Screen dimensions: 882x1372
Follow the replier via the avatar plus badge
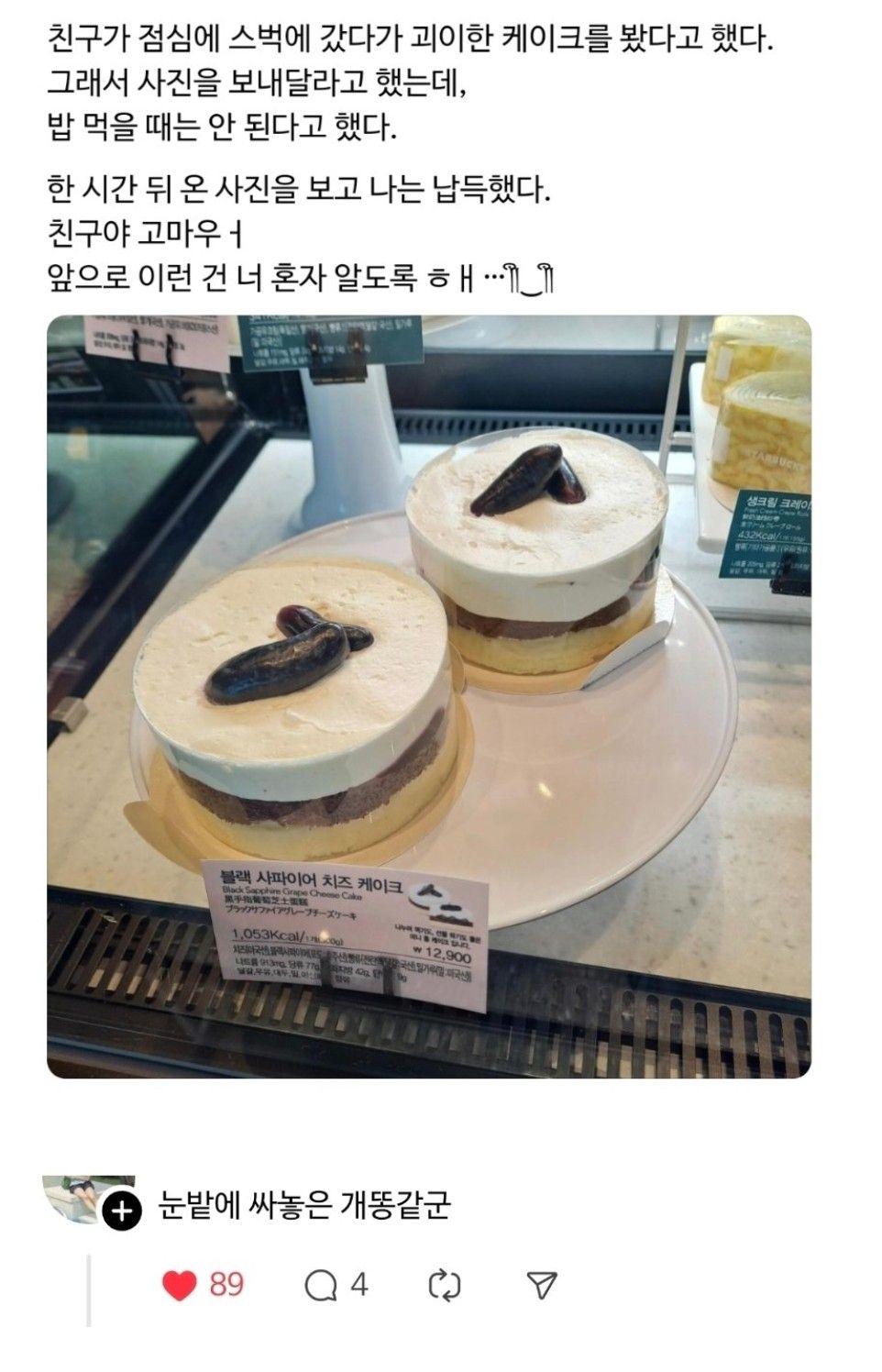pyautogui.click(x=122, y=1212)
